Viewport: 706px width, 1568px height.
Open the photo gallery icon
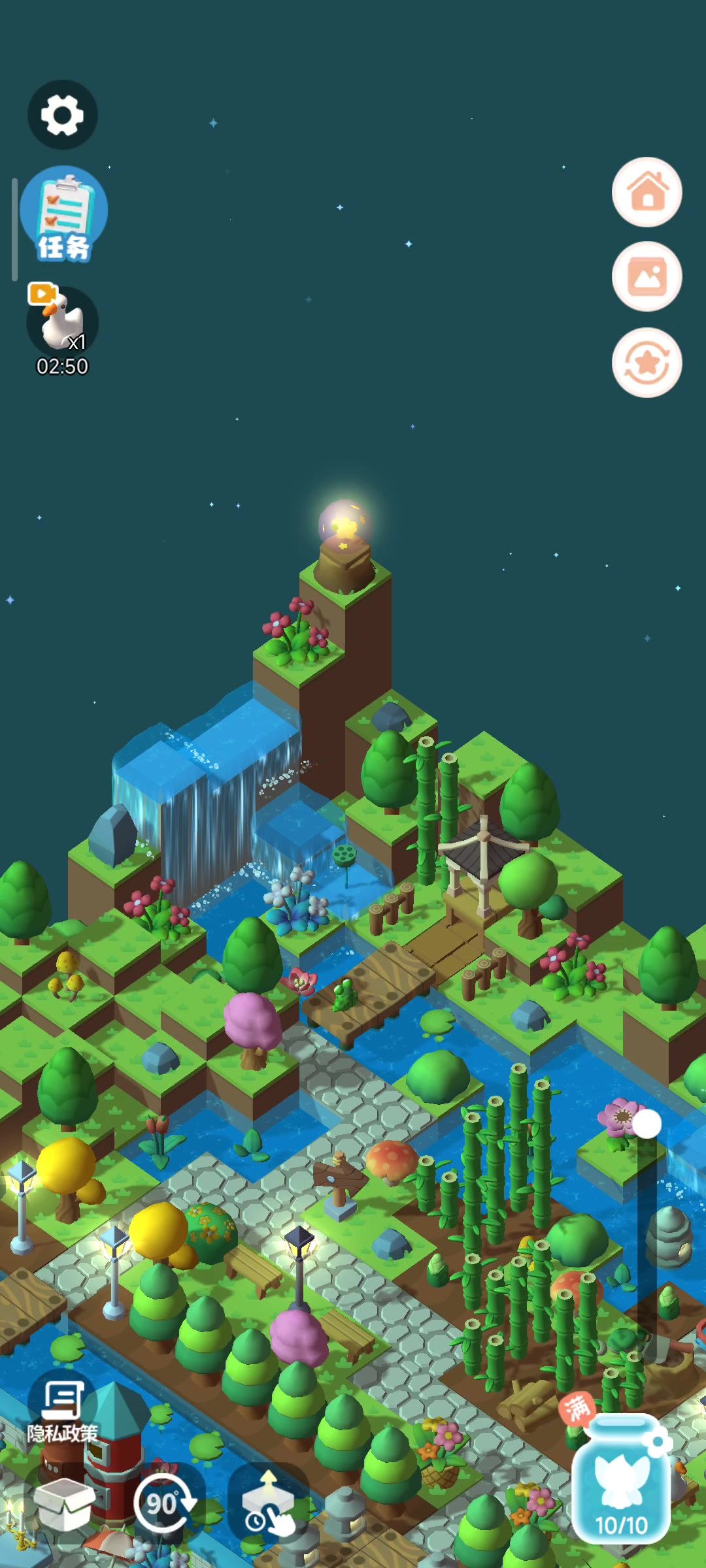647,276
